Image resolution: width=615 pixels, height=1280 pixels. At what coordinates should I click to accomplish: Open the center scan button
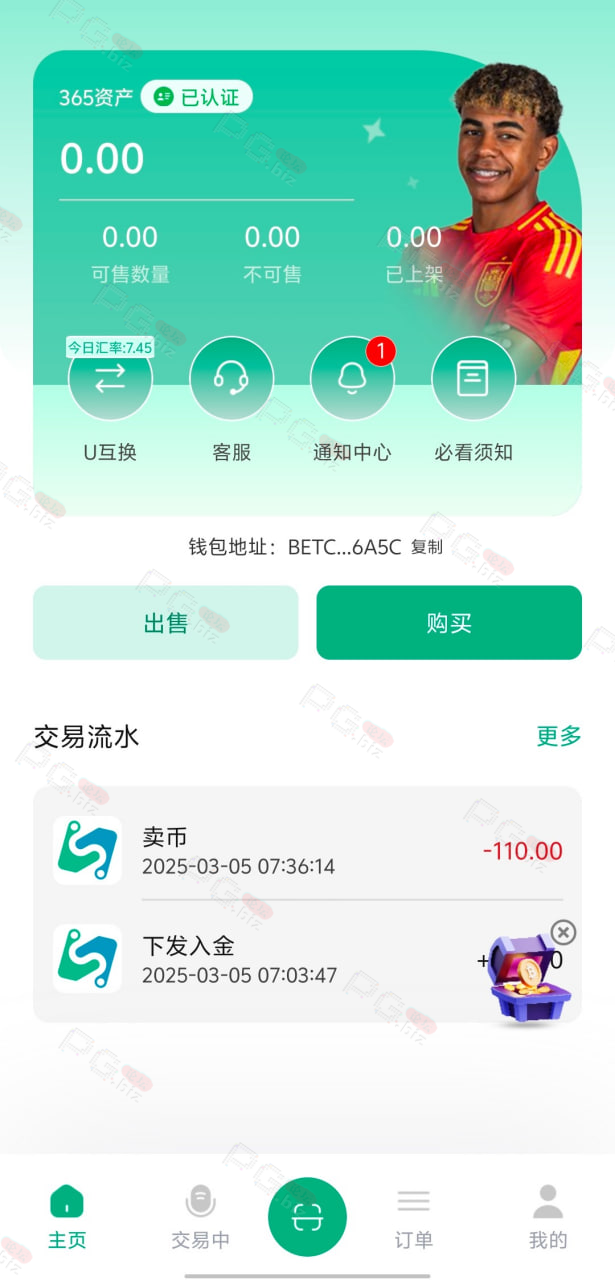tap(307, 1217)
